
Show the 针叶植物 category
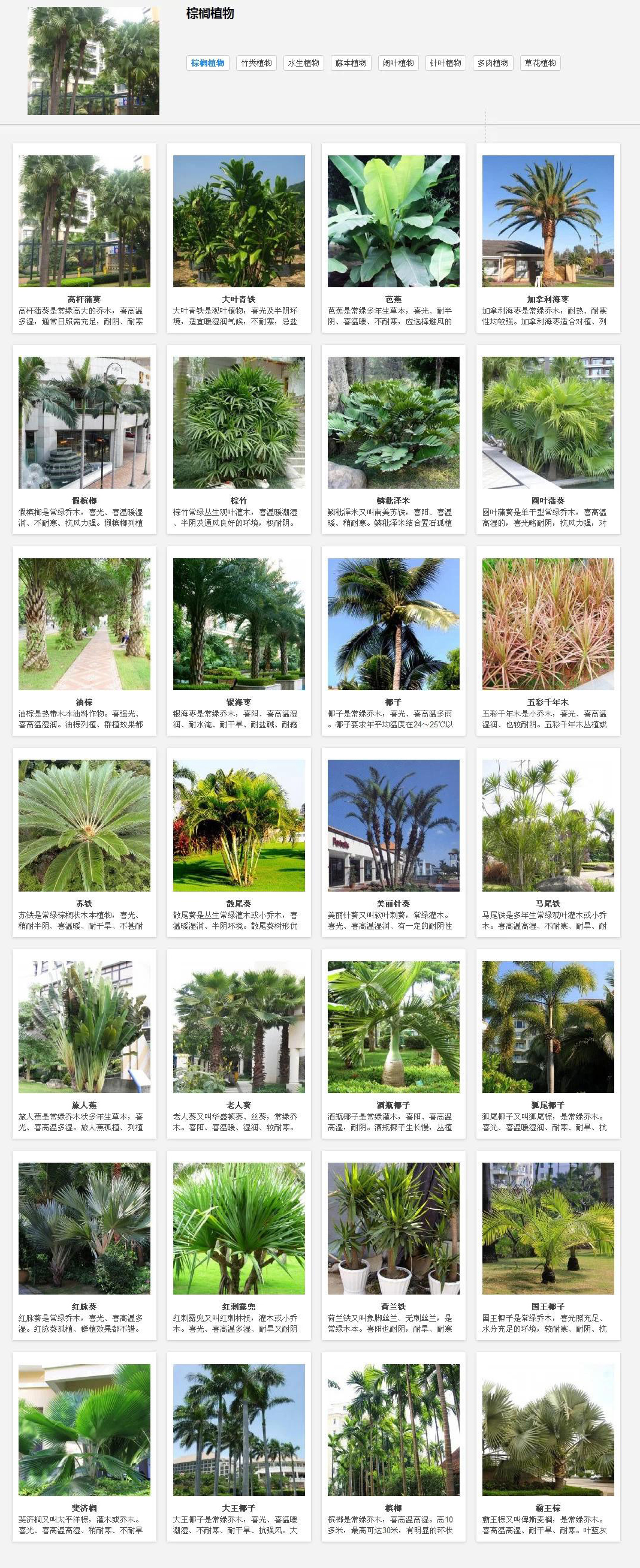pos(446,63)
